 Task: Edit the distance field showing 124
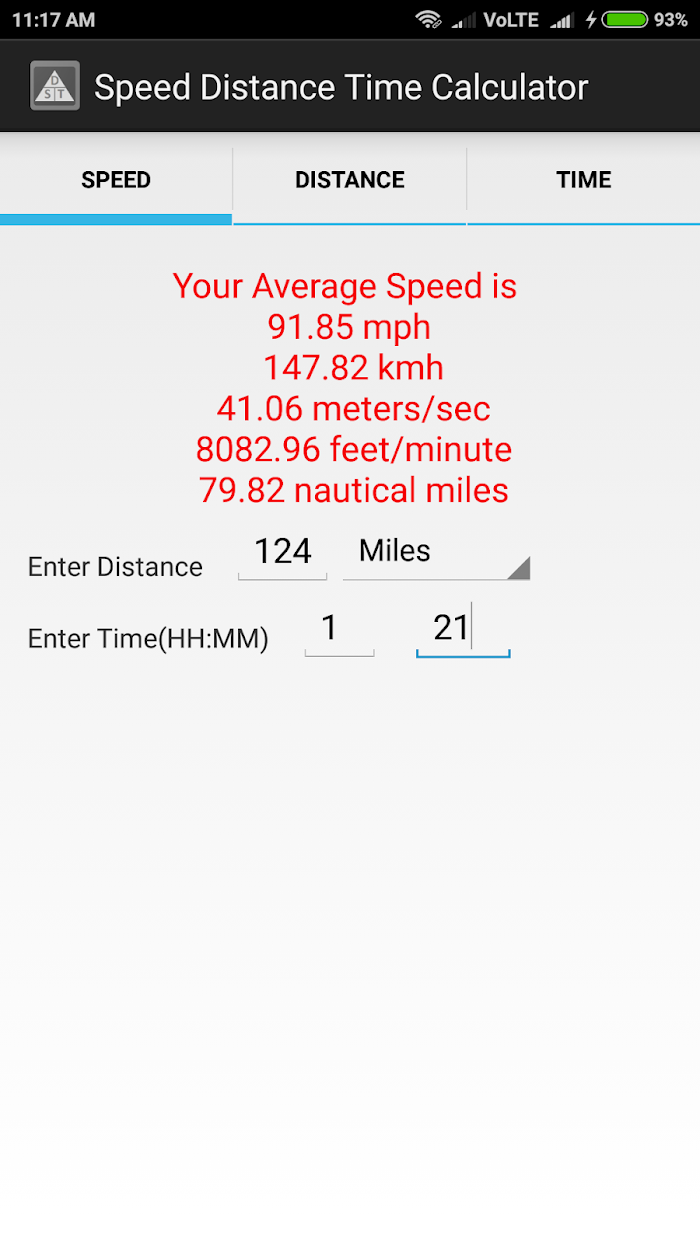coord(282,553)
